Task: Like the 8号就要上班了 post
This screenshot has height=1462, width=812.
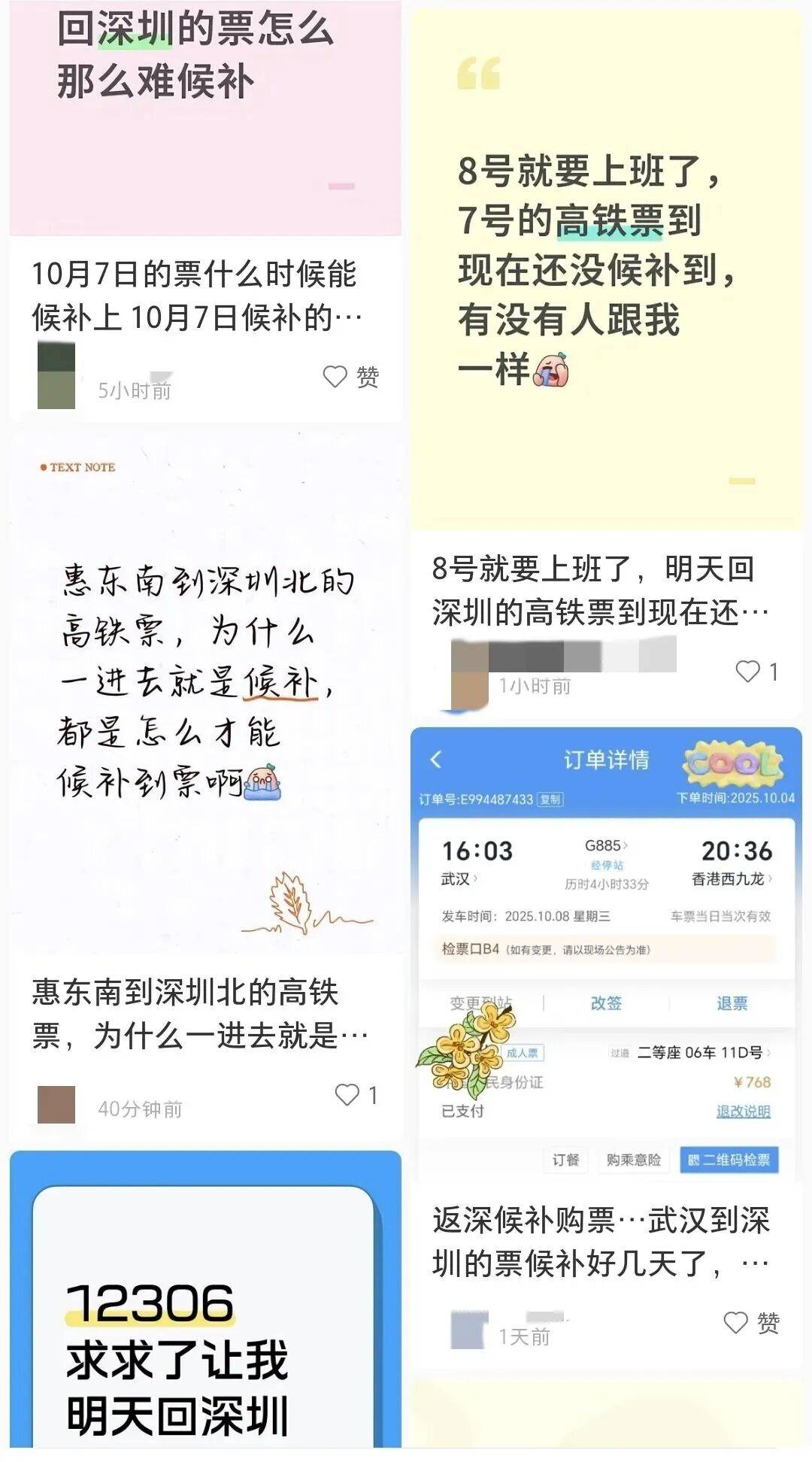Action: pyautogui.click(x=748, y=672)
